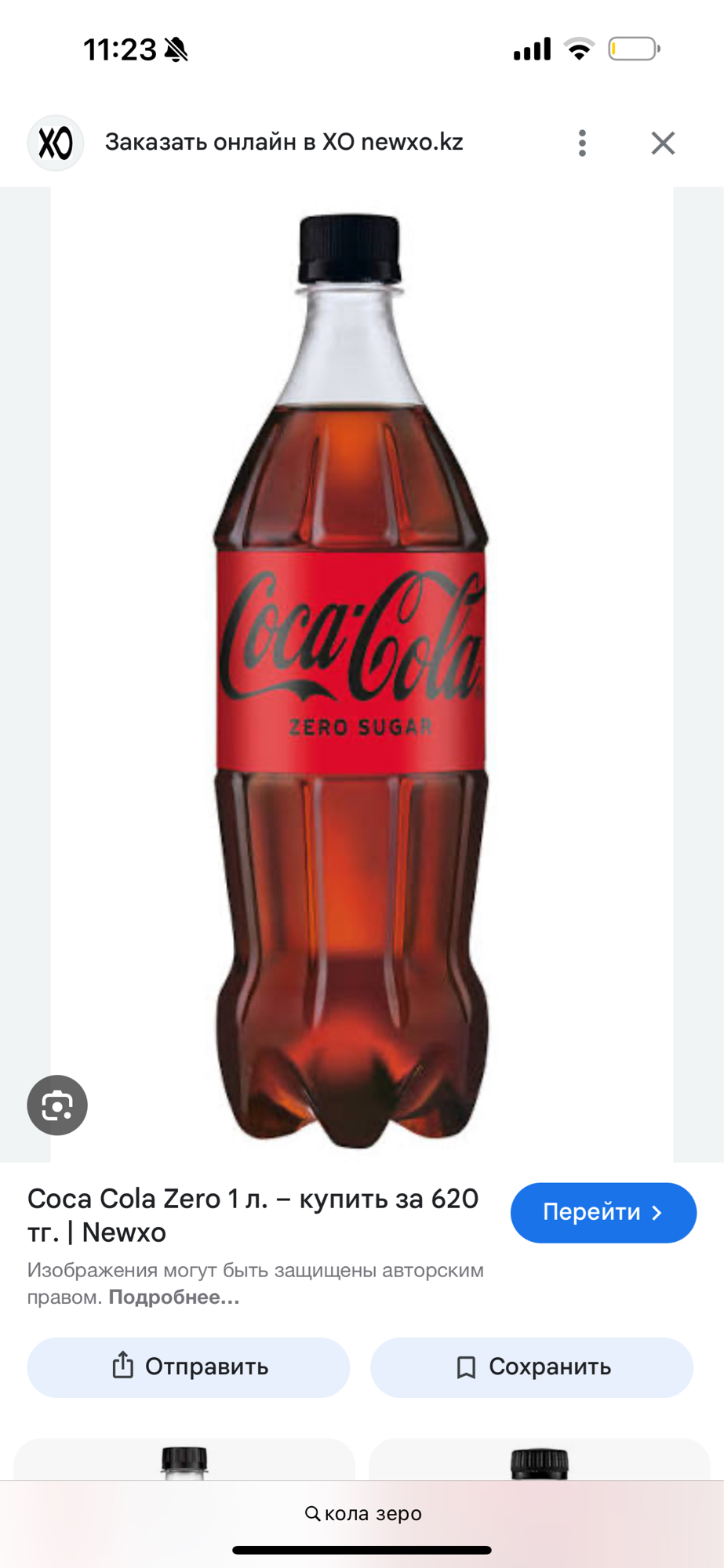This screenshot has height=1568, width=724.
Task: Close the image viewer
Action: [663, 143]
